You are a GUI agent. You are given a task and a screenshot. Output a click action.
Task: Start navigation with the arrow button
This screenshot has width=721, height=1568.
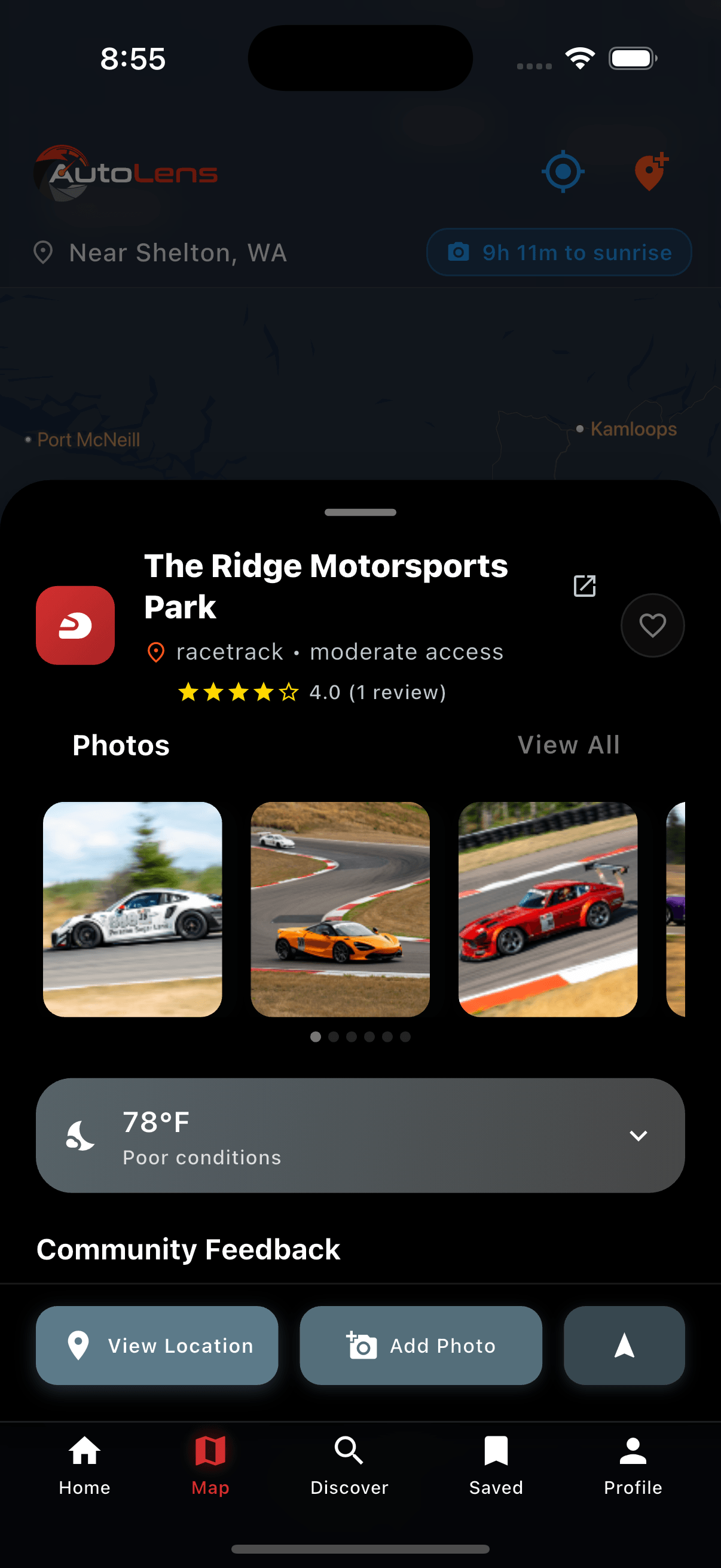624,1345
